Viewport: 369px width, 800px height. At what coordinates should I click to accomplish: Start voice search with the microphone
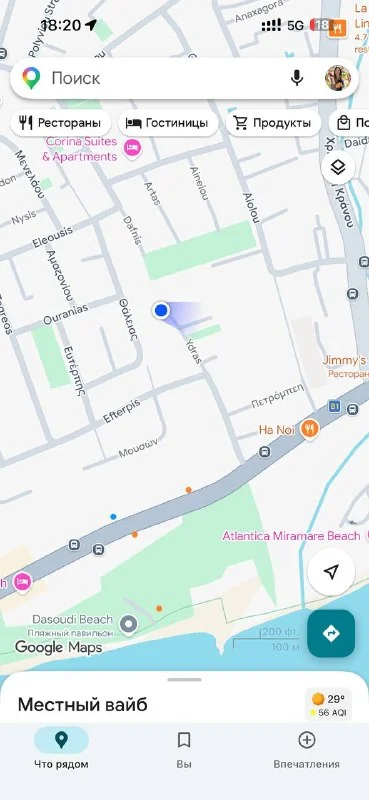click(x=297, y=78)
